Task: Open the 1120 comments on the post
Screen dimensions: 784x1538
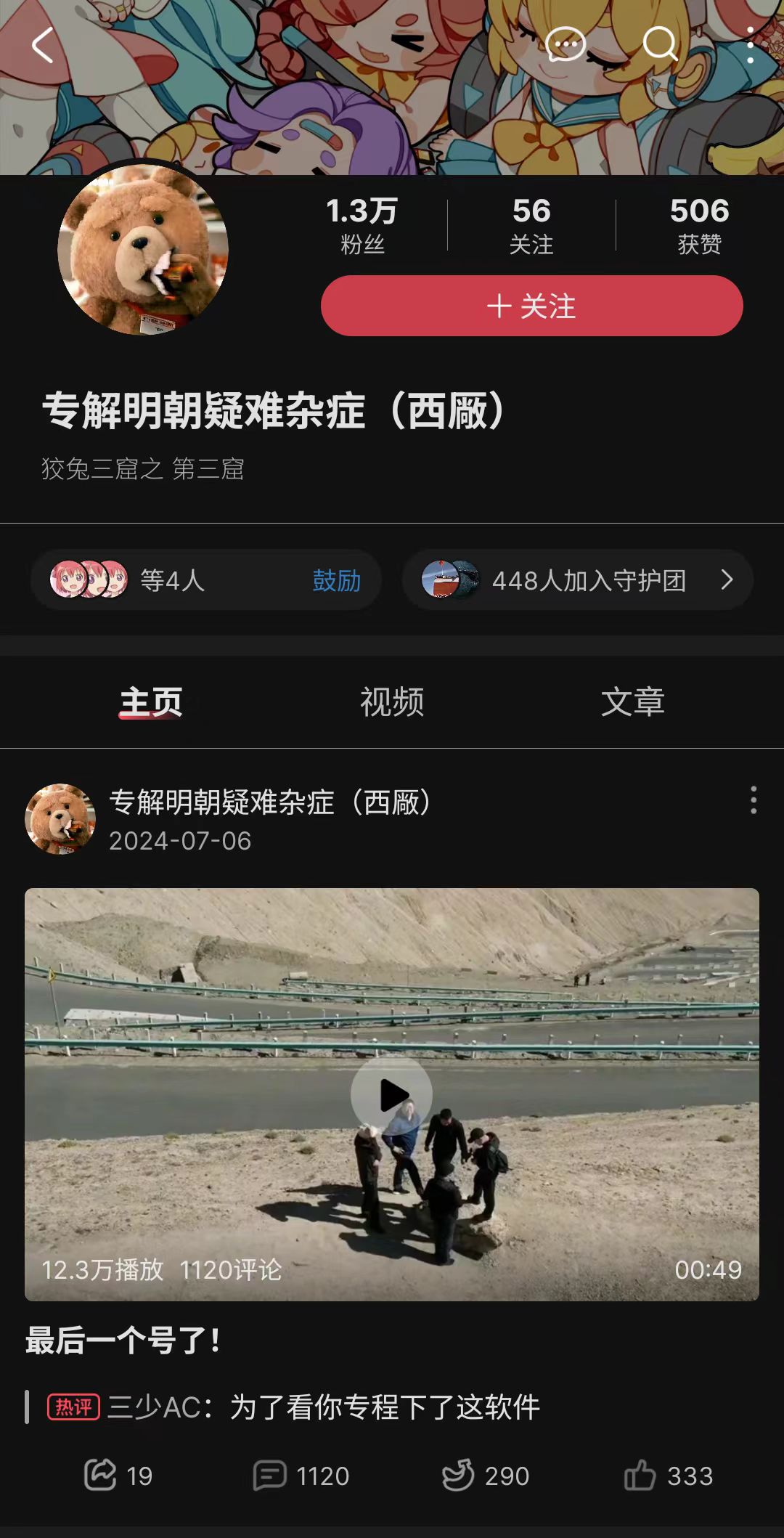Action: click(x=301, y=1476)
